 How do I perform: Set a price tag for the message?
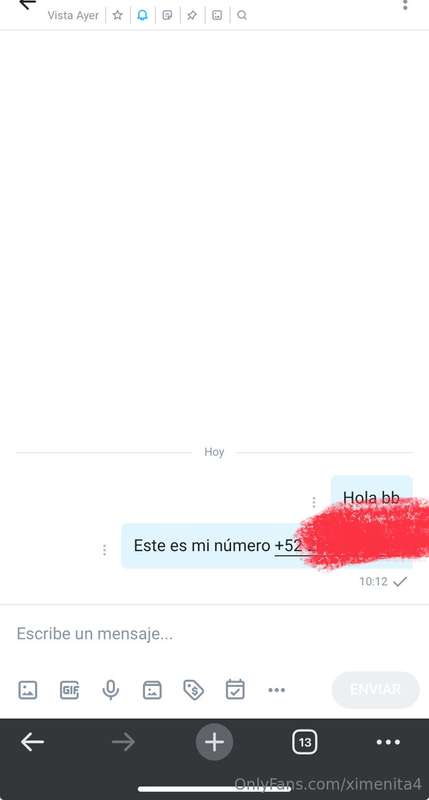pyautogui.click(x=193, y=690)
